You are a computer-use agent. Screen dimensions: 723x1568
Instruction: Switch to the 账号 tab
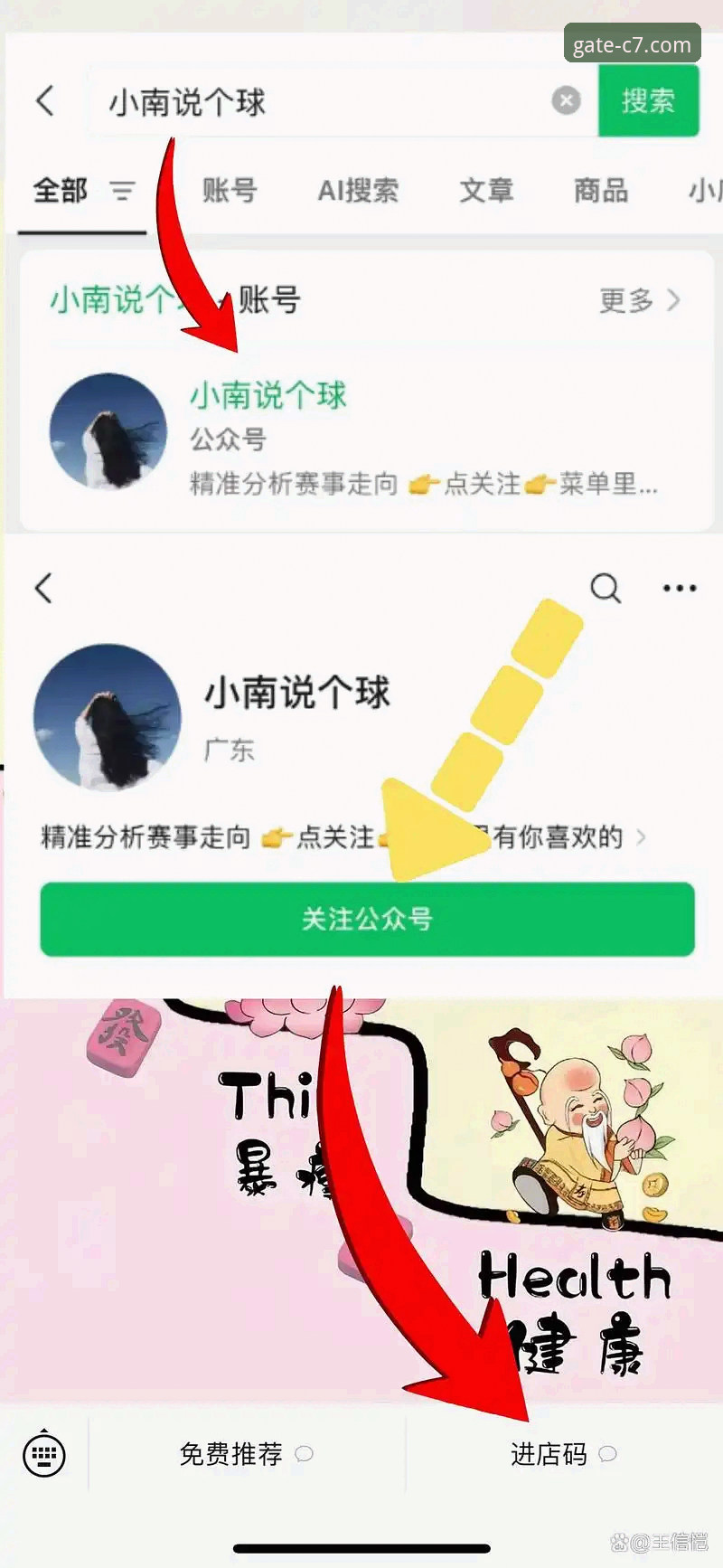click(x=230, y=191)
